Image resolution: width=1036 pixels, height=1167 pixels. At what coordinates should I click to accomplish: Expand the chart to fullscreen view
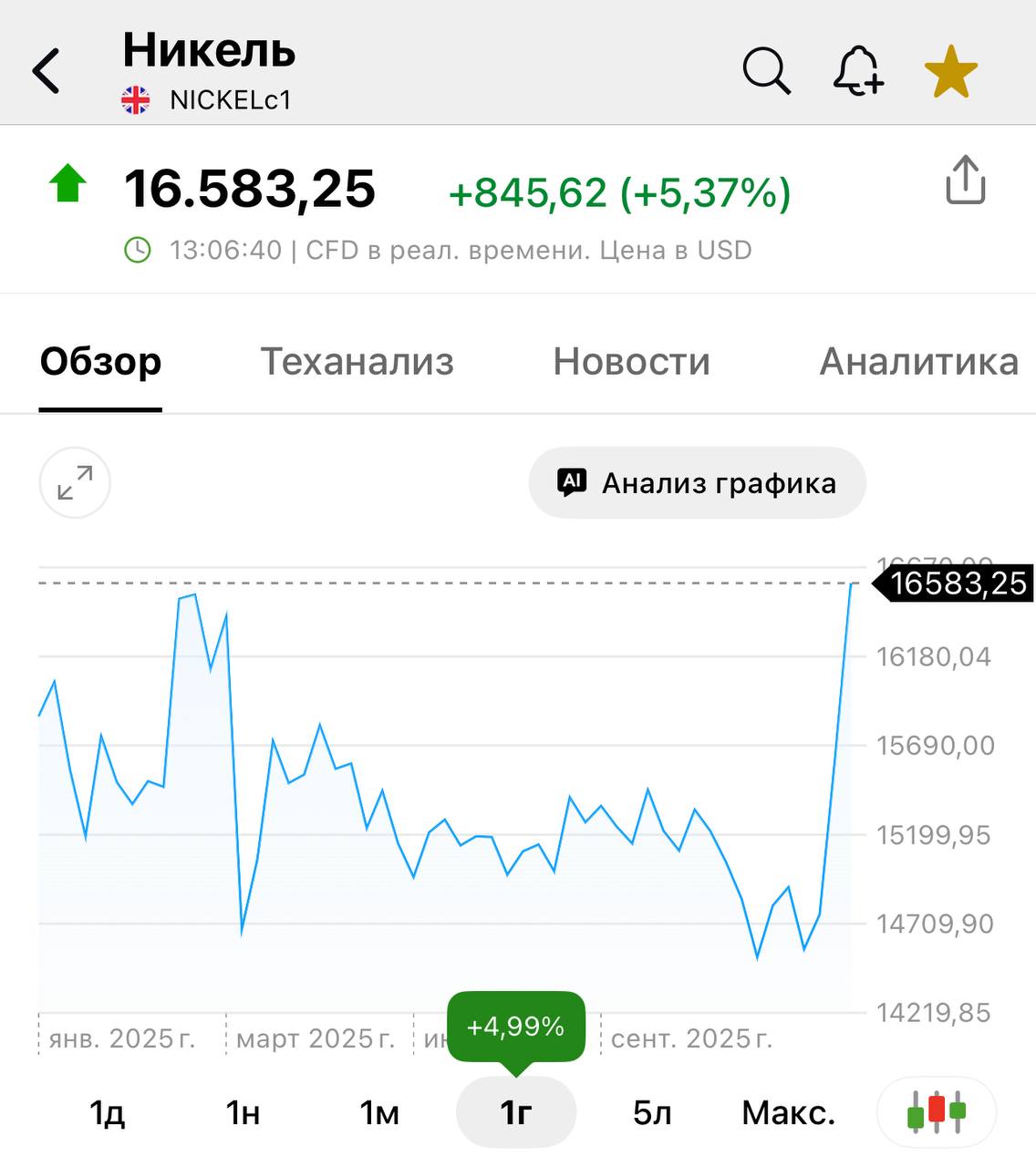(x=73, y=483)
